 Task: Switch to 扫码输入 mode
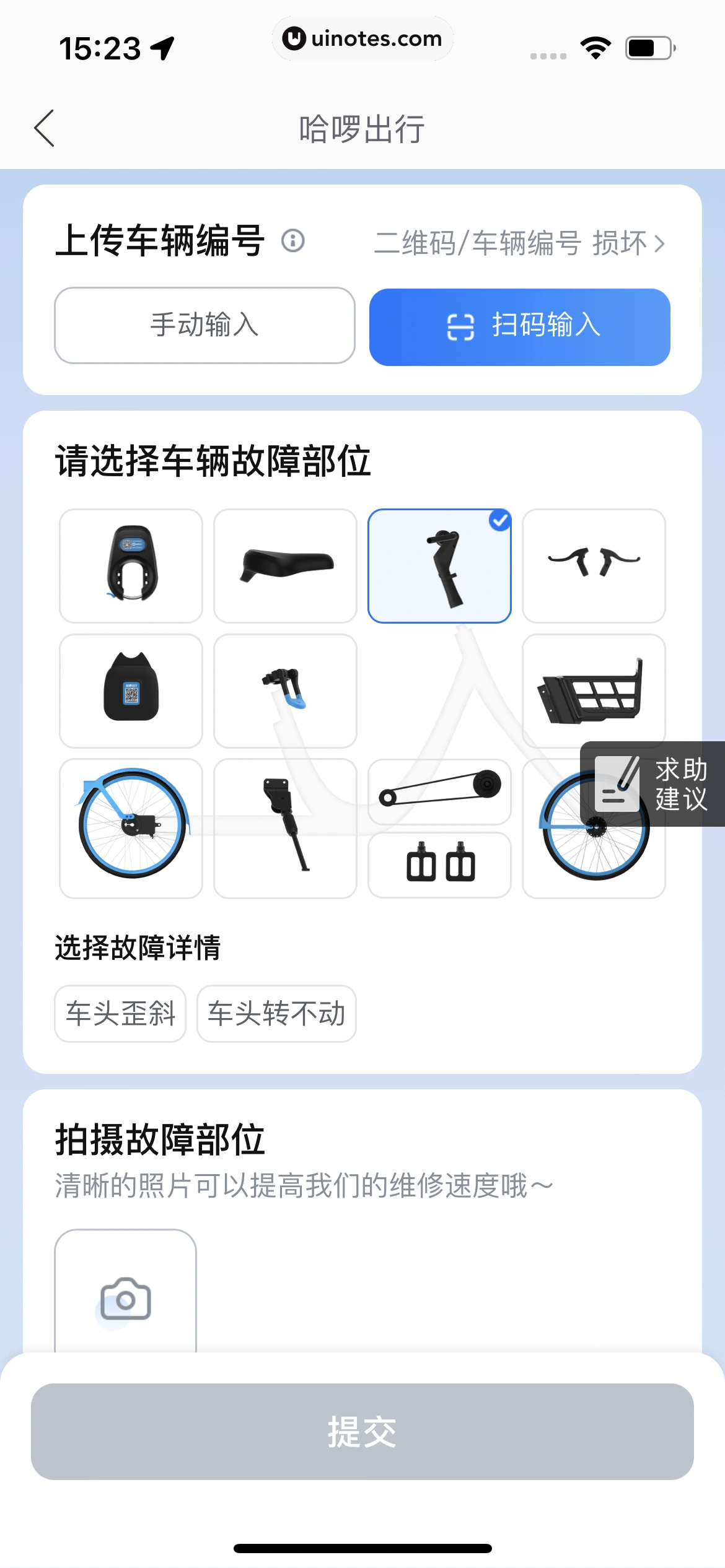tap(519, 325)
